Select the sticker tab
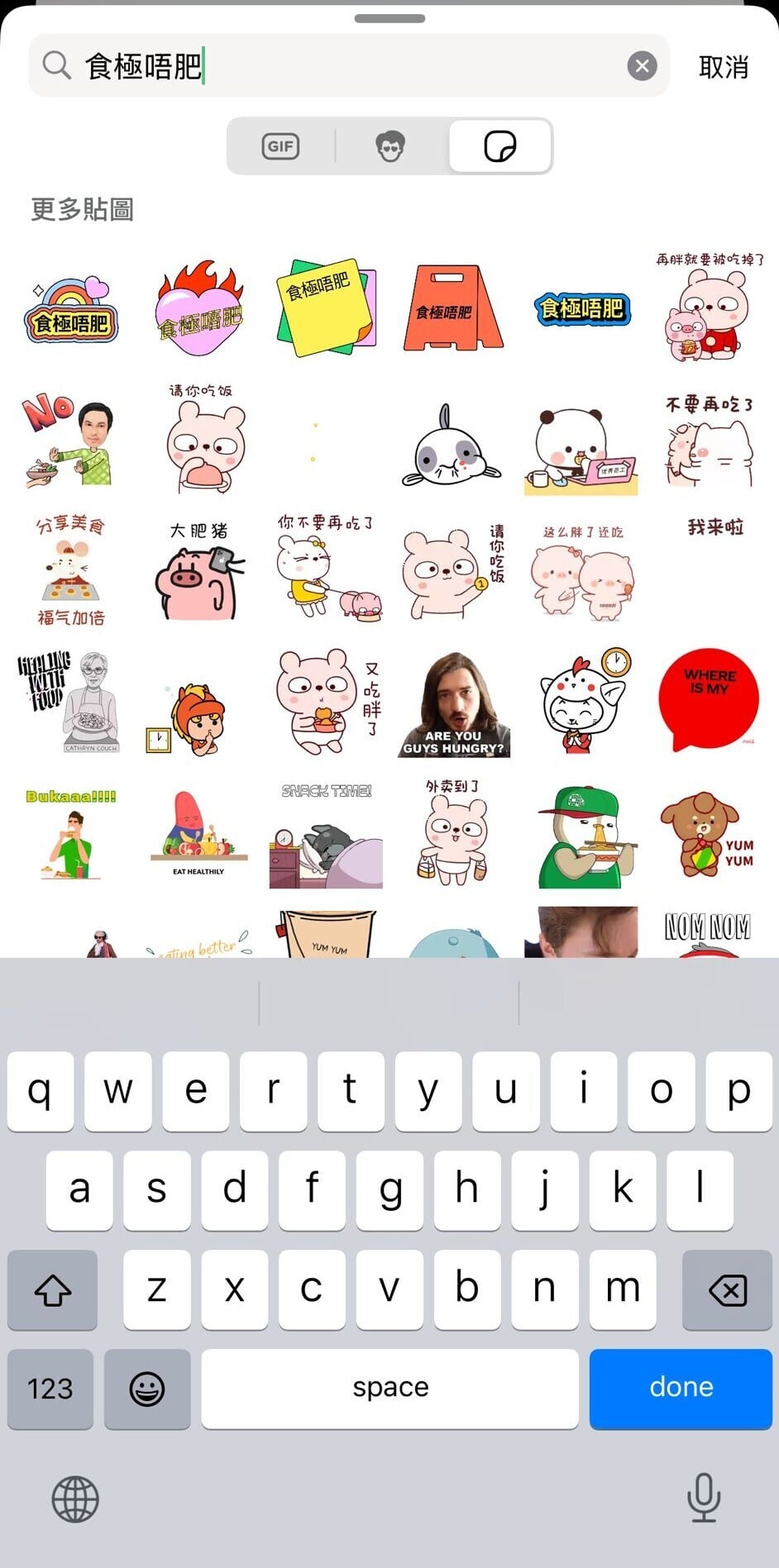 (499, 146)
